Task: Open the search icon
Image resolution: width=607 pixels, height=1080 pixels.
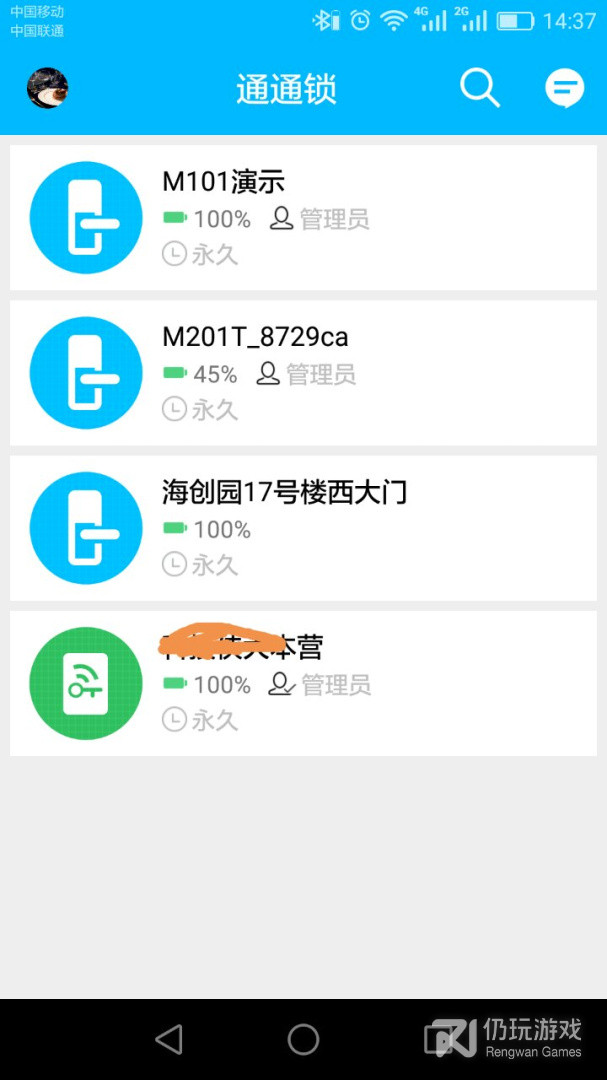Action: point(479,88)
